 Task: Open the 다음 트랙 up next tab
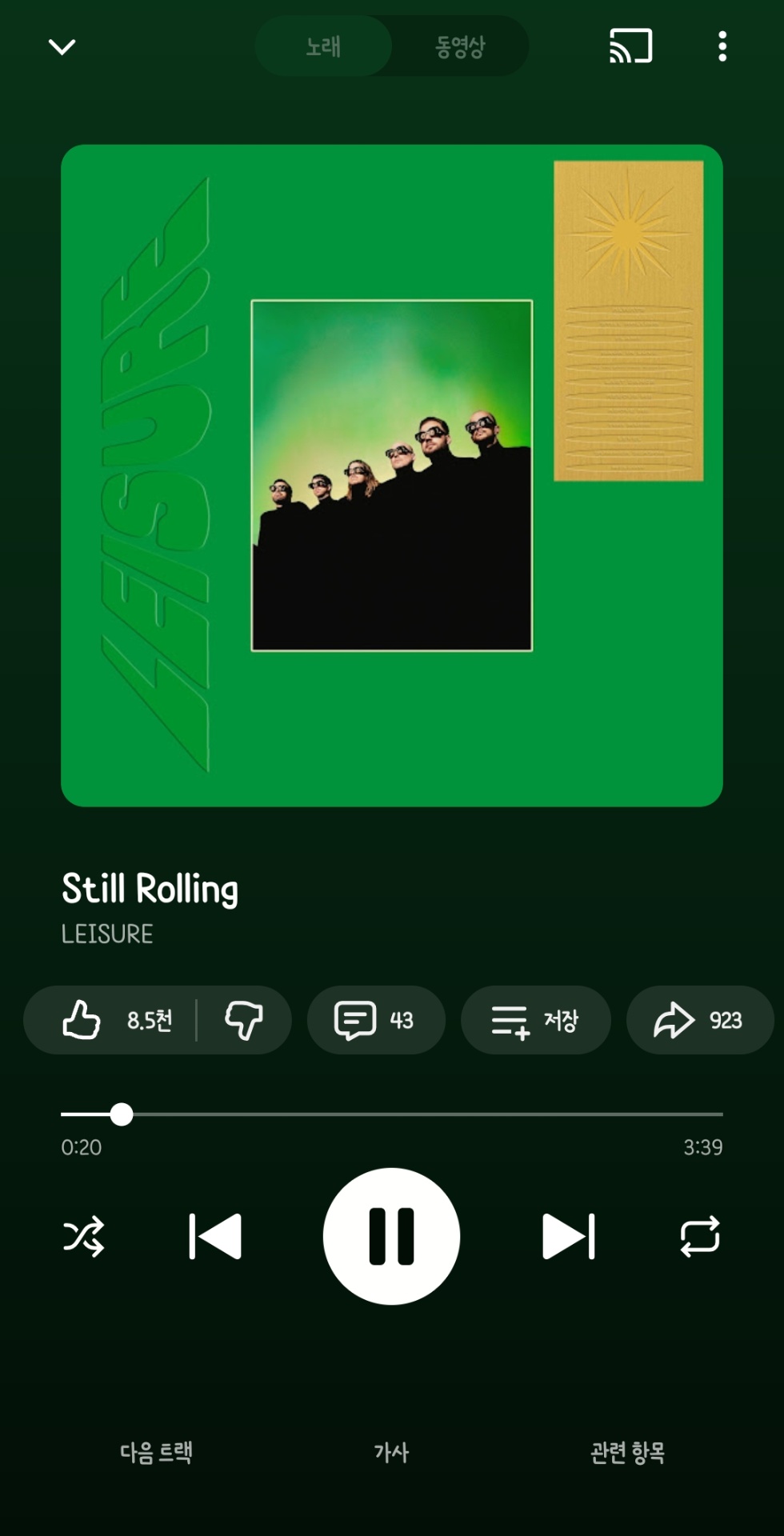156,1452
